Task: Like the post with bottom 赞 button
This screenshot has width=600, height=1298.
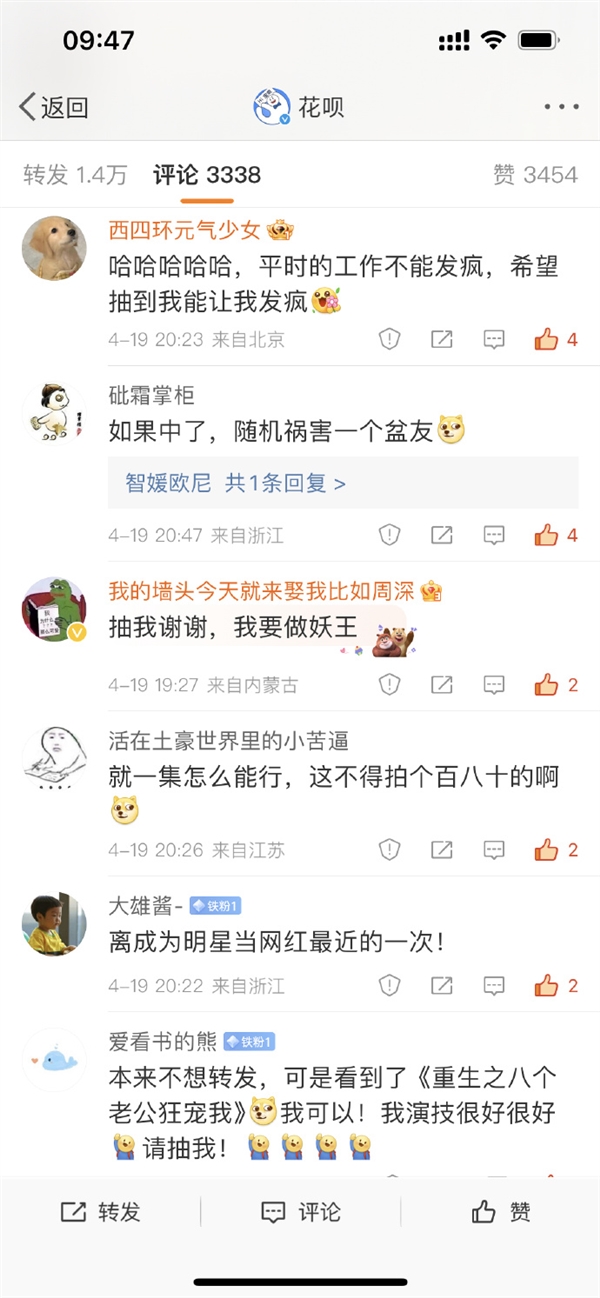Action: click(x=500, y=1212)
